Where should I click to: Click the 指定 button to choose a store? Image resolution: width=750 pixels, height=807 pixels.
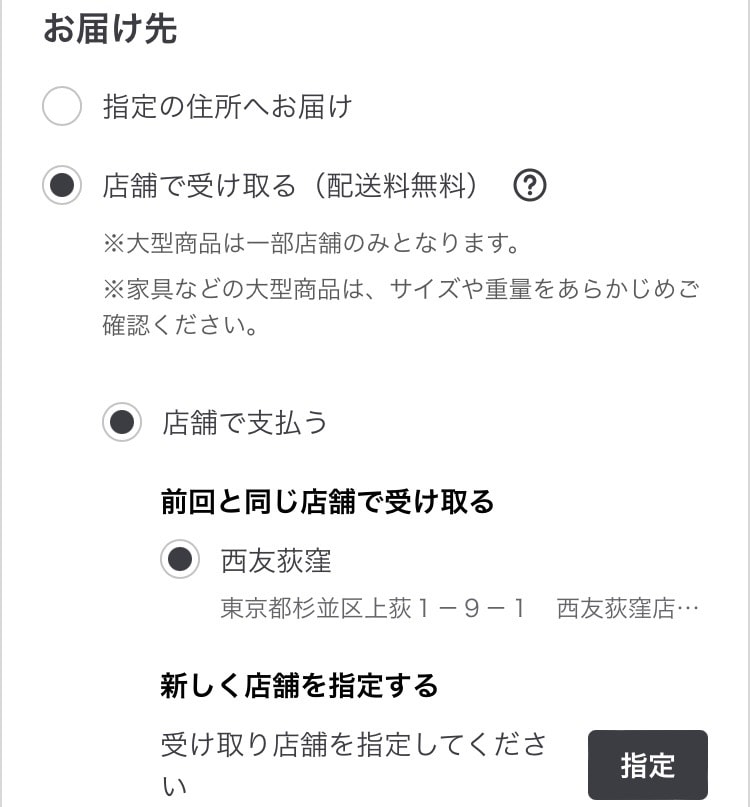tap(648, 764)
